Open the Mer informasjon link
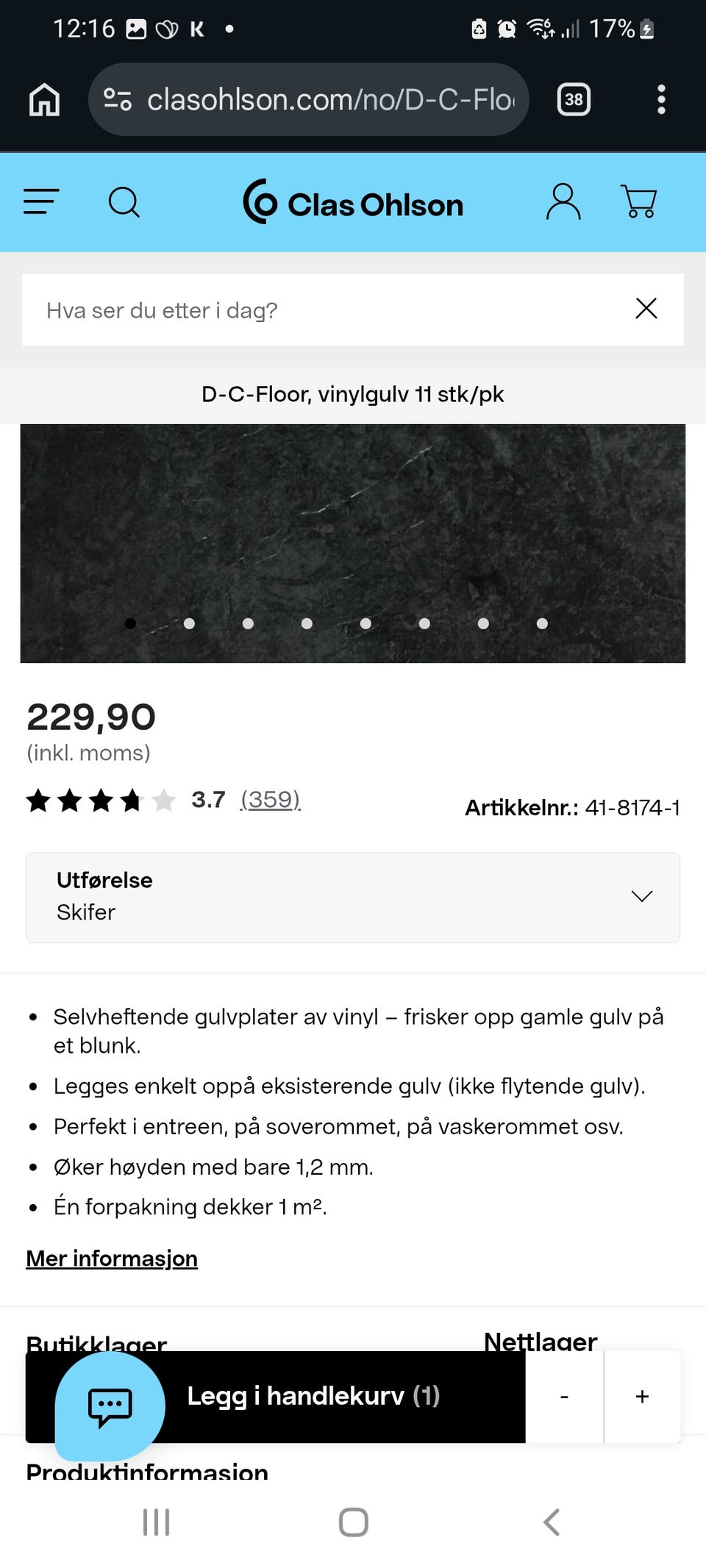Viewport: 706px width, 1568px height. coord(111,1259)
